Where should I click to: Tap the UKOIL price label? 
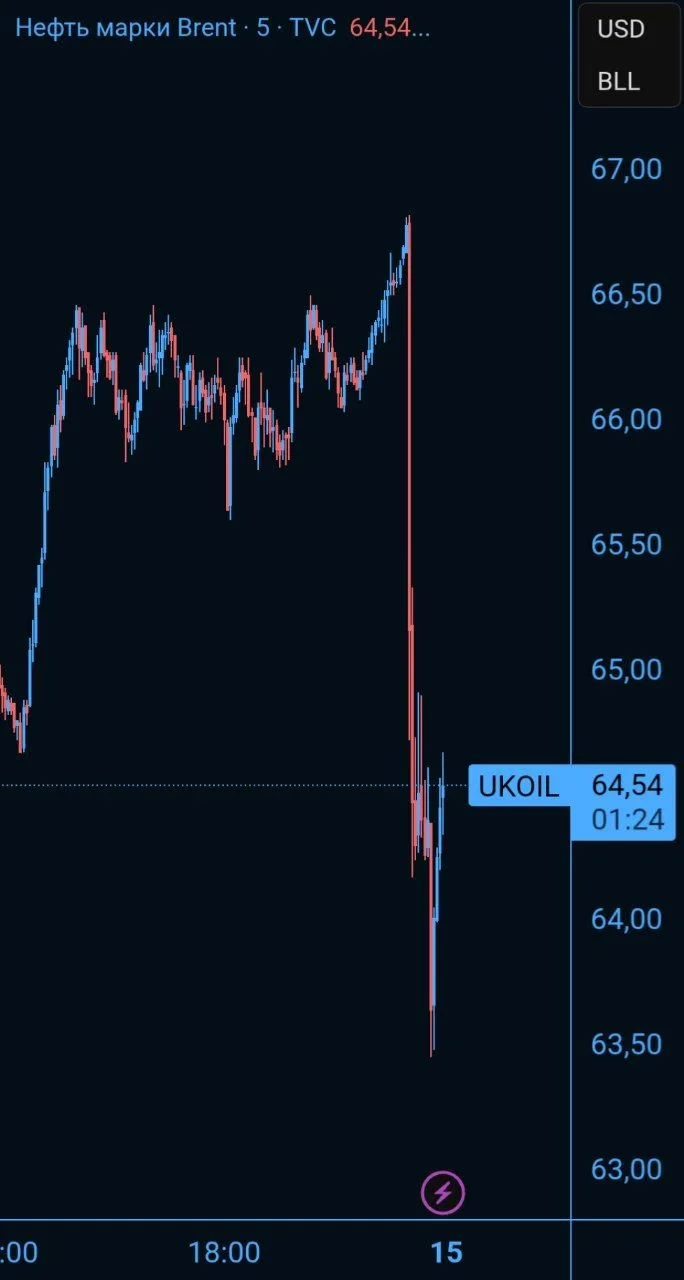point(519,786)
